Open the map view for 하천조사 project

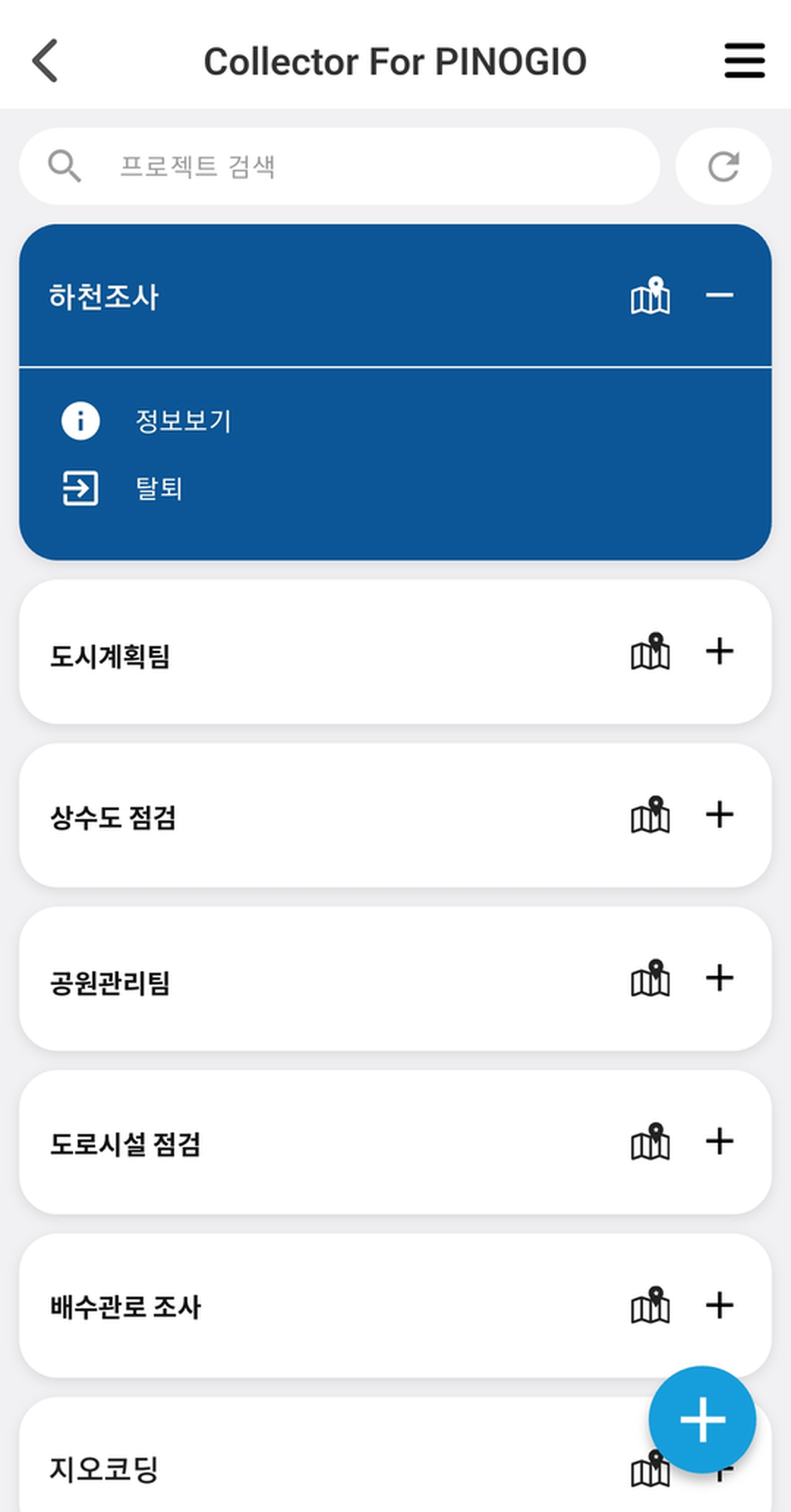(650, 296)
